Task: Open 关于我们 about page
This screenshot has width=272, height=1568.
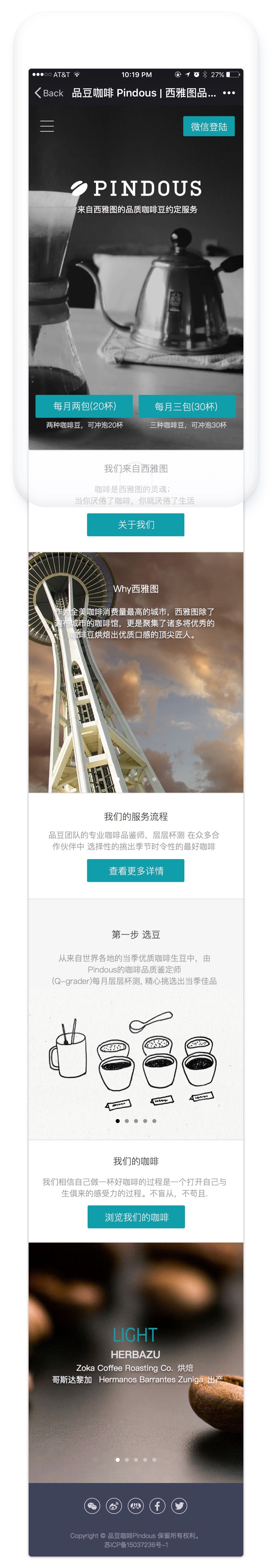Action: click(x=136, y=525)
